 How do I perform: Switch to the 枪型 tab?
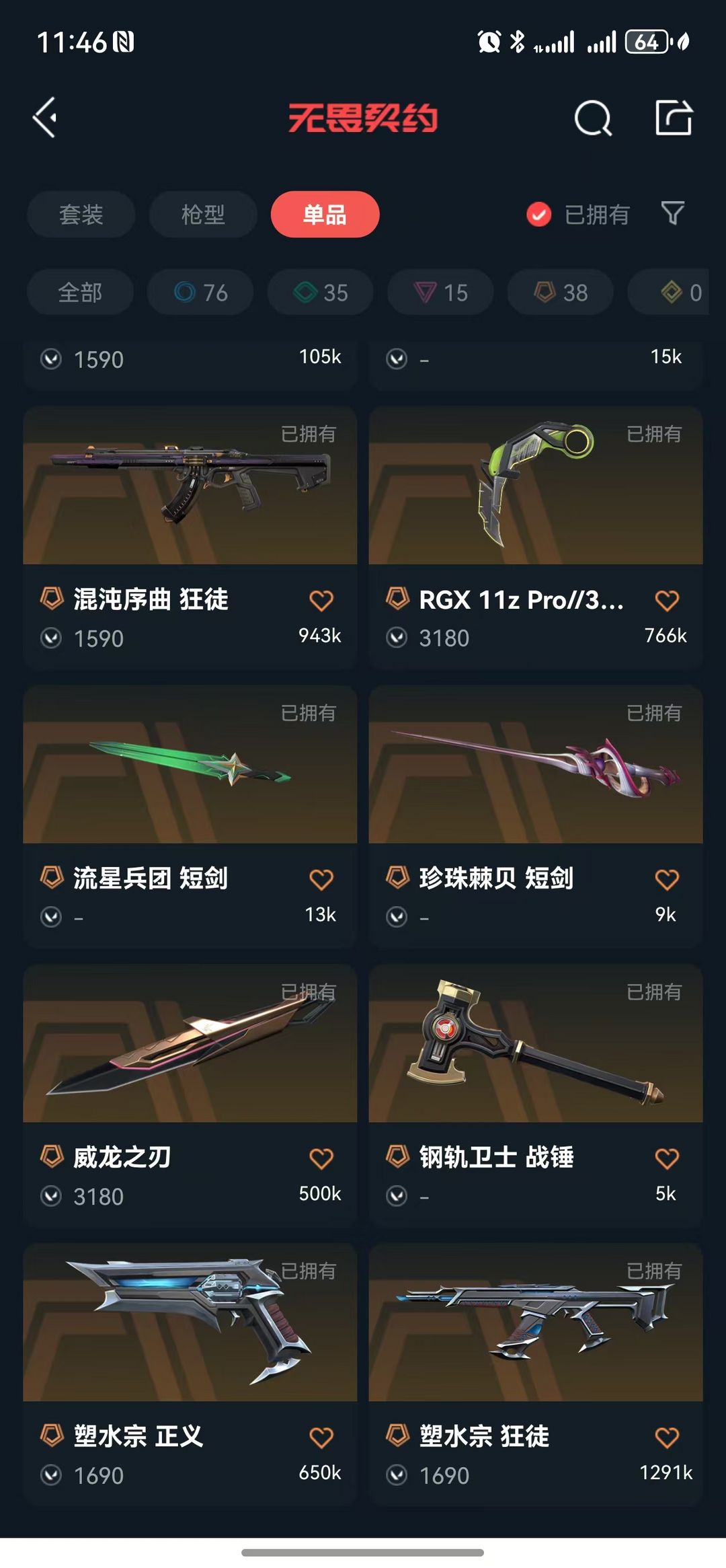203,215
